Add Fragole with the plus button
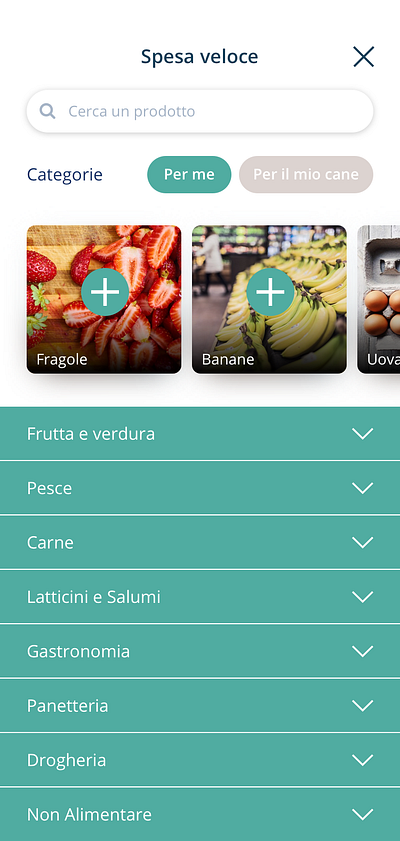The image size is (400, 841). point(105,292)
